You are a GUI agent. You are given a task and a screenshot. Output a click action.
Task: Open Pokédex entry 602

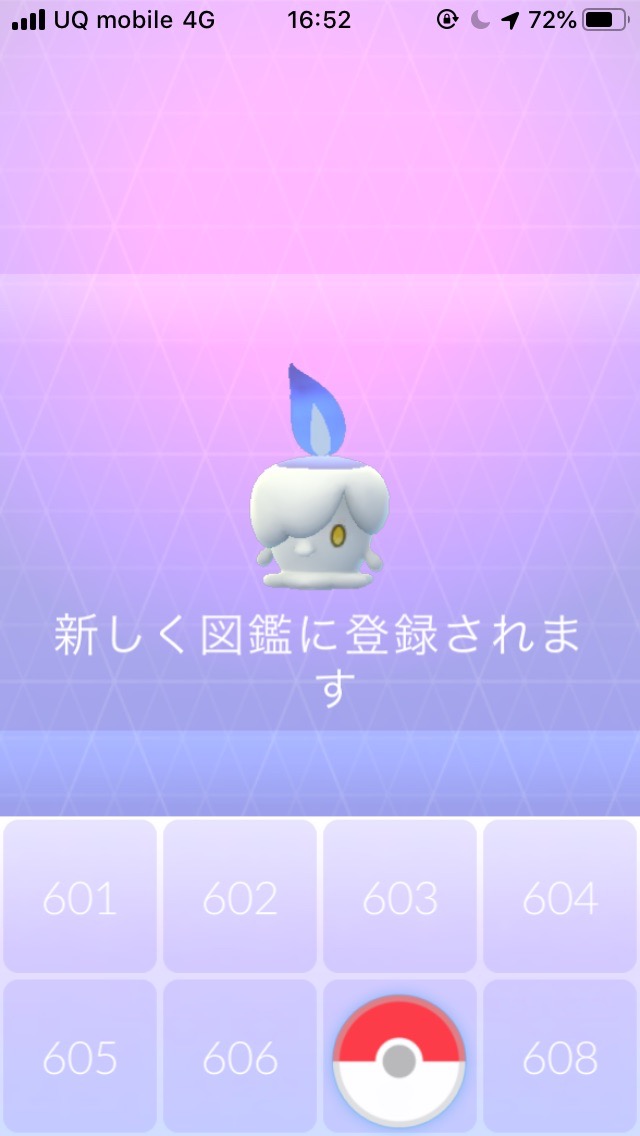pyautogui.click(x=240, y=897)
